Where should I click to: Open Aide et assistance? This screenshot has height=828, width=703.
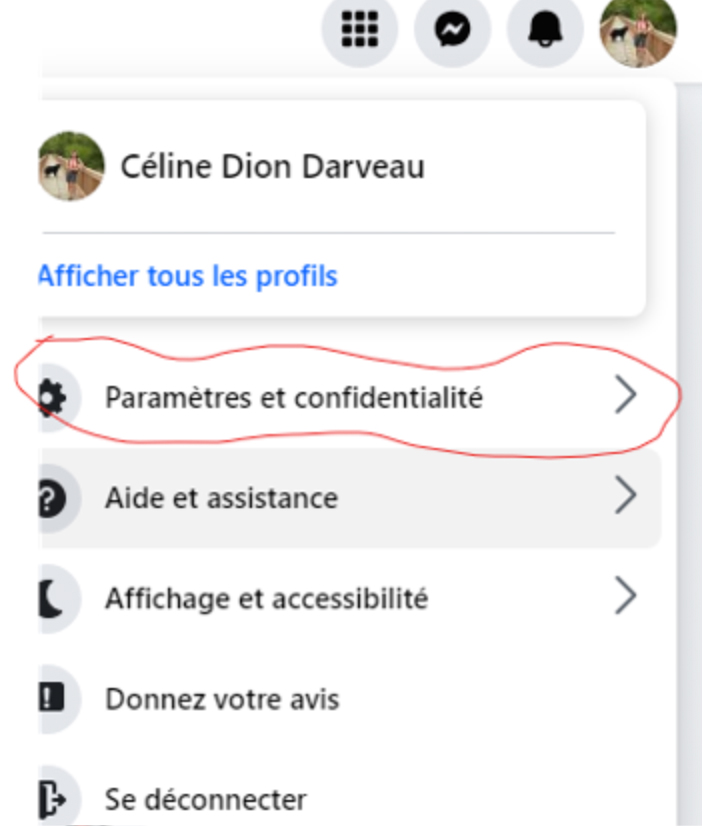tap(222, 497)
